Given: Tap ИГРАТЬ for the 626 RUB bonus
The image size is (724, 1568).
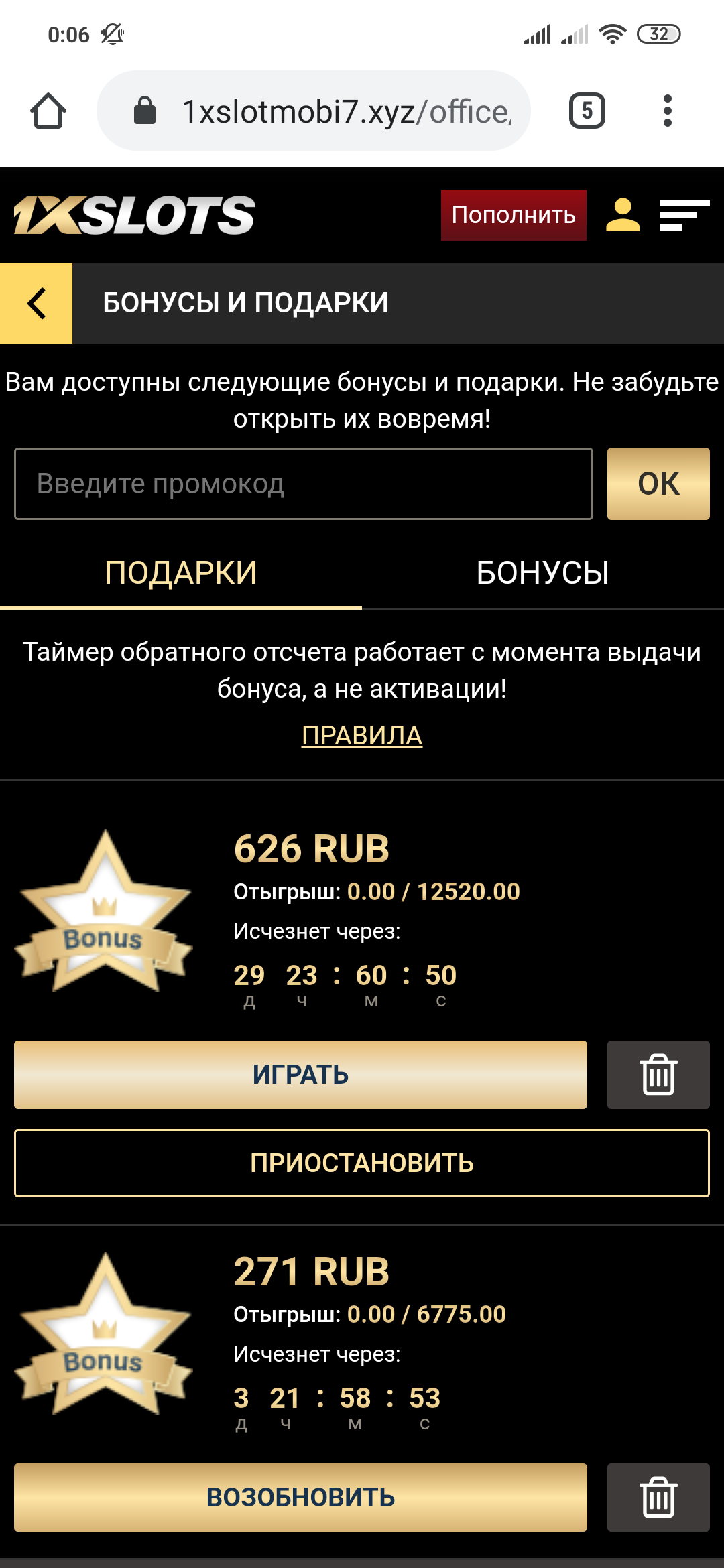Looking at the screenshot, I should click(300, 1075).
